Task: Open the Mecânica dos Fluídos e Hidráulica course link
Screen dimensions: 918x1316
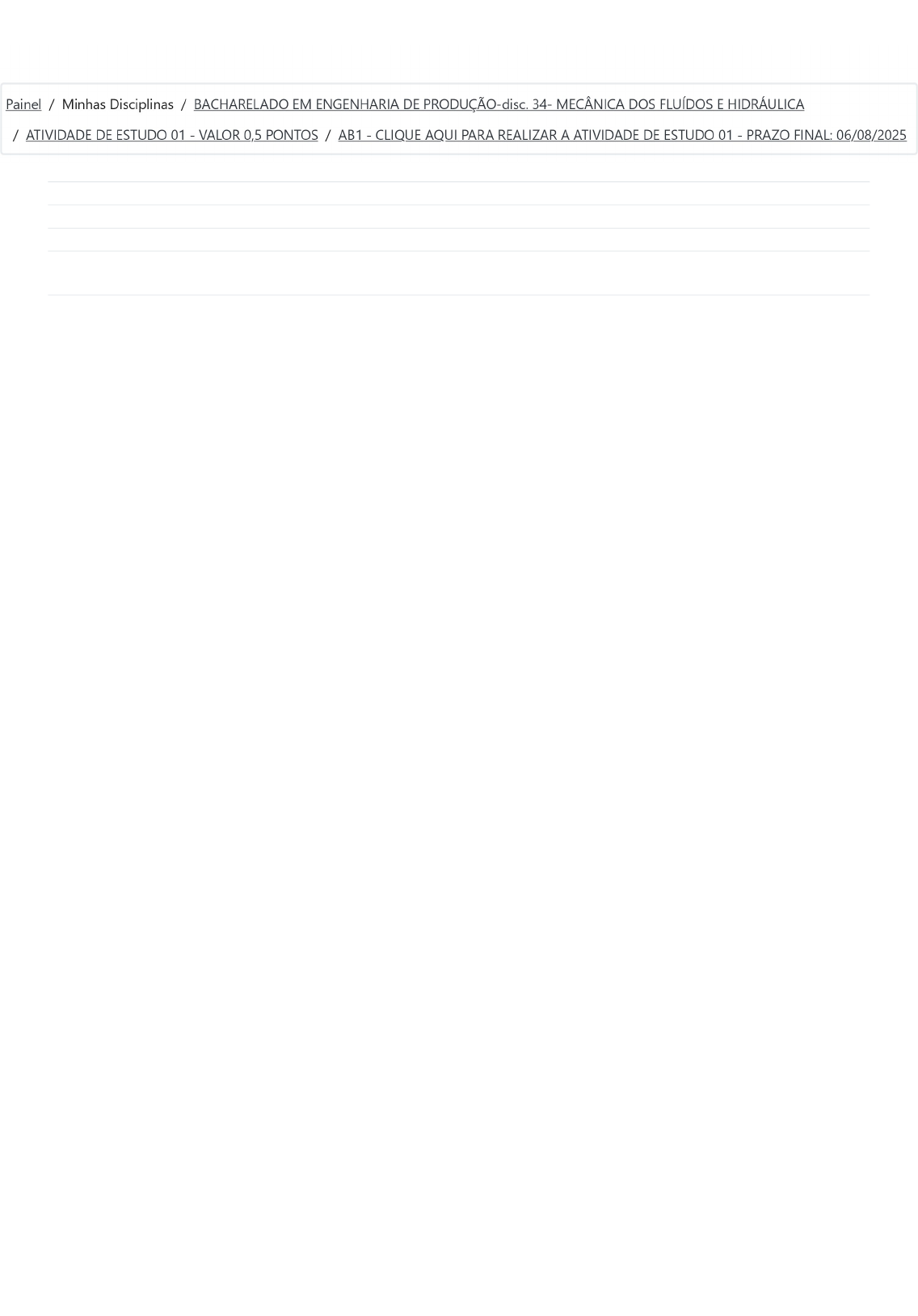Action: [x=499, y=104]
